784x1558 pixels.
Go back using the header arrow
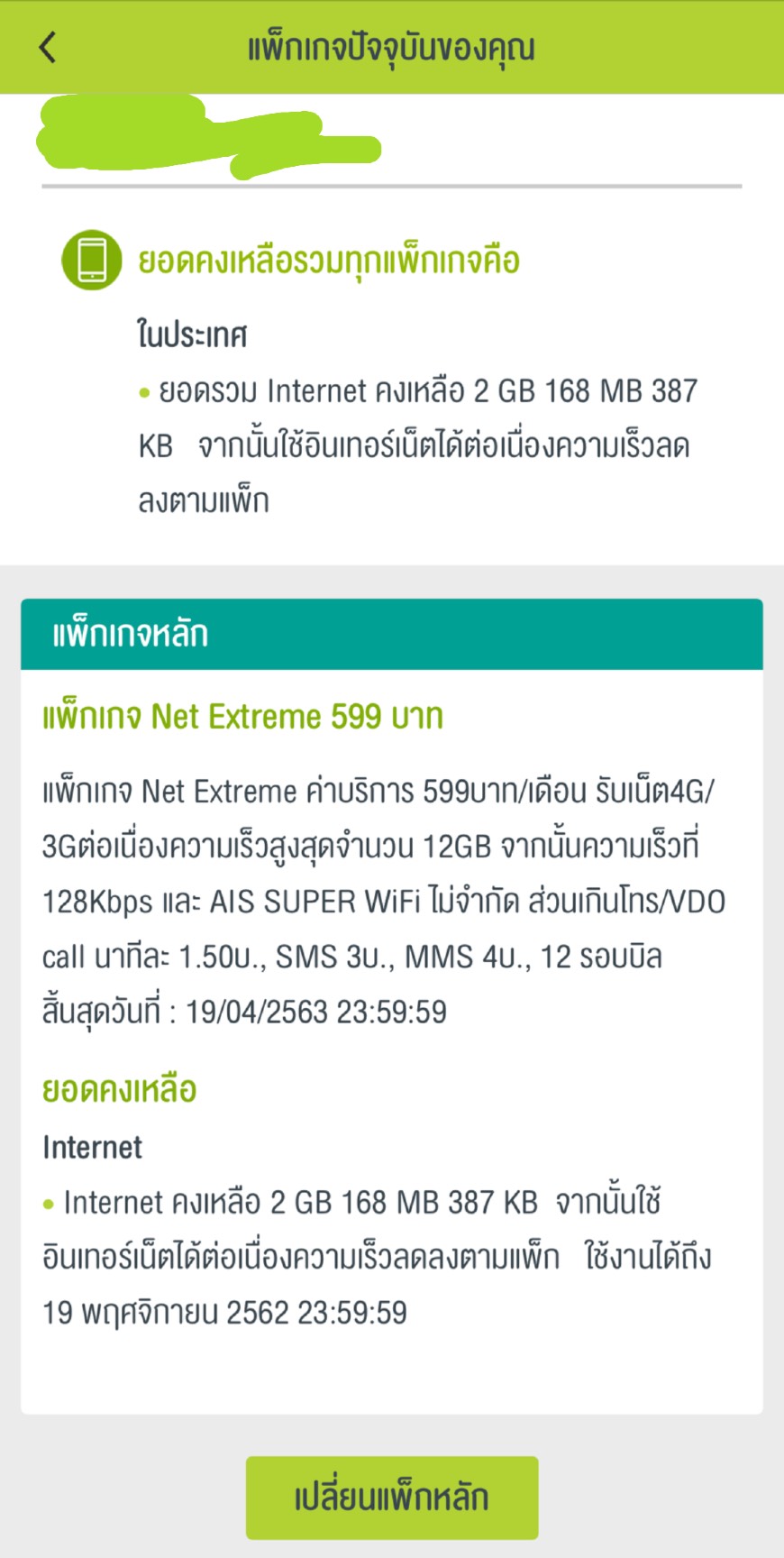pyautogui.click(x=49, y=47)
